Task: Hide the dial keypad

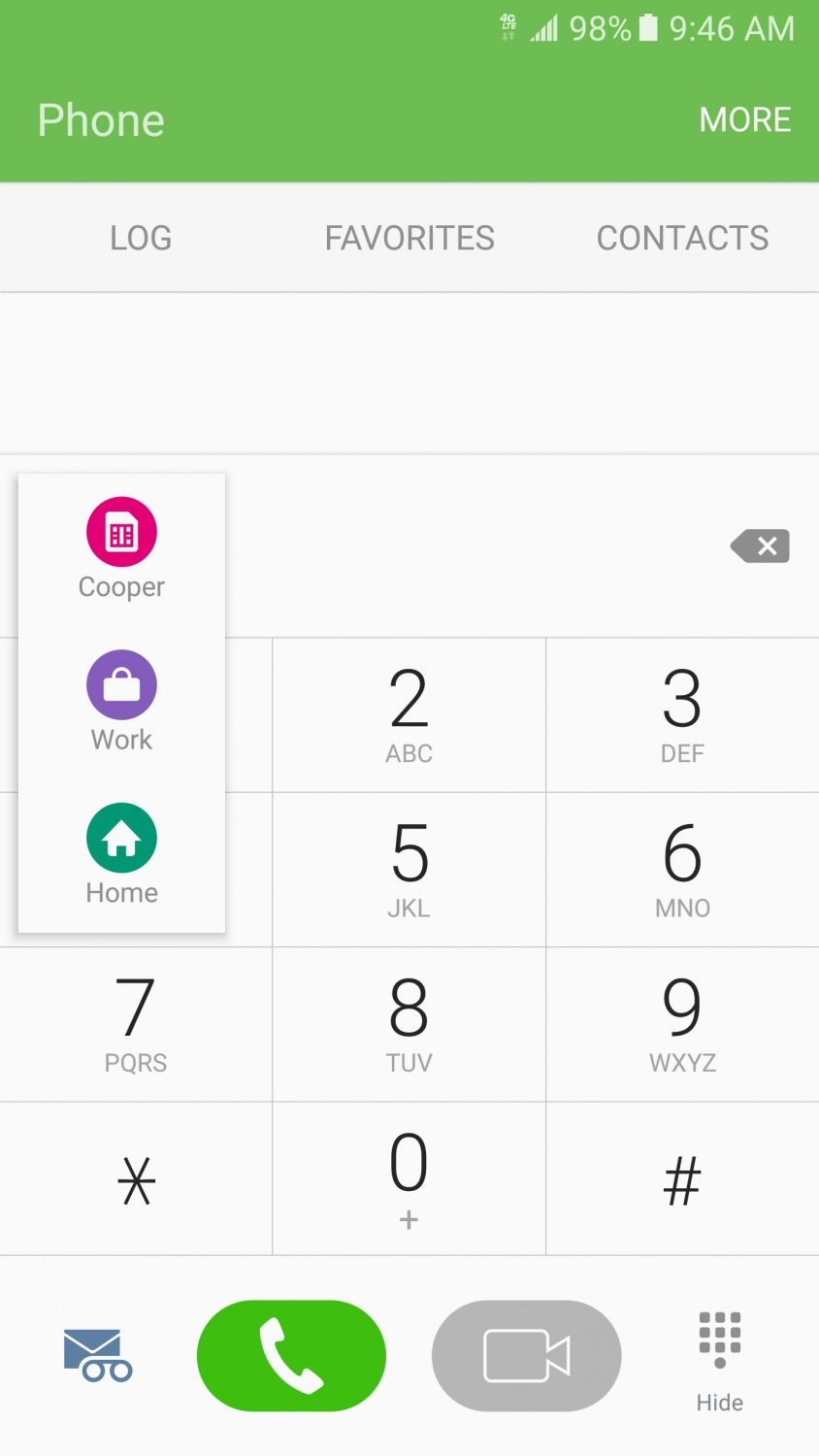Action: pyautogui.click(x=719, y=1360)
